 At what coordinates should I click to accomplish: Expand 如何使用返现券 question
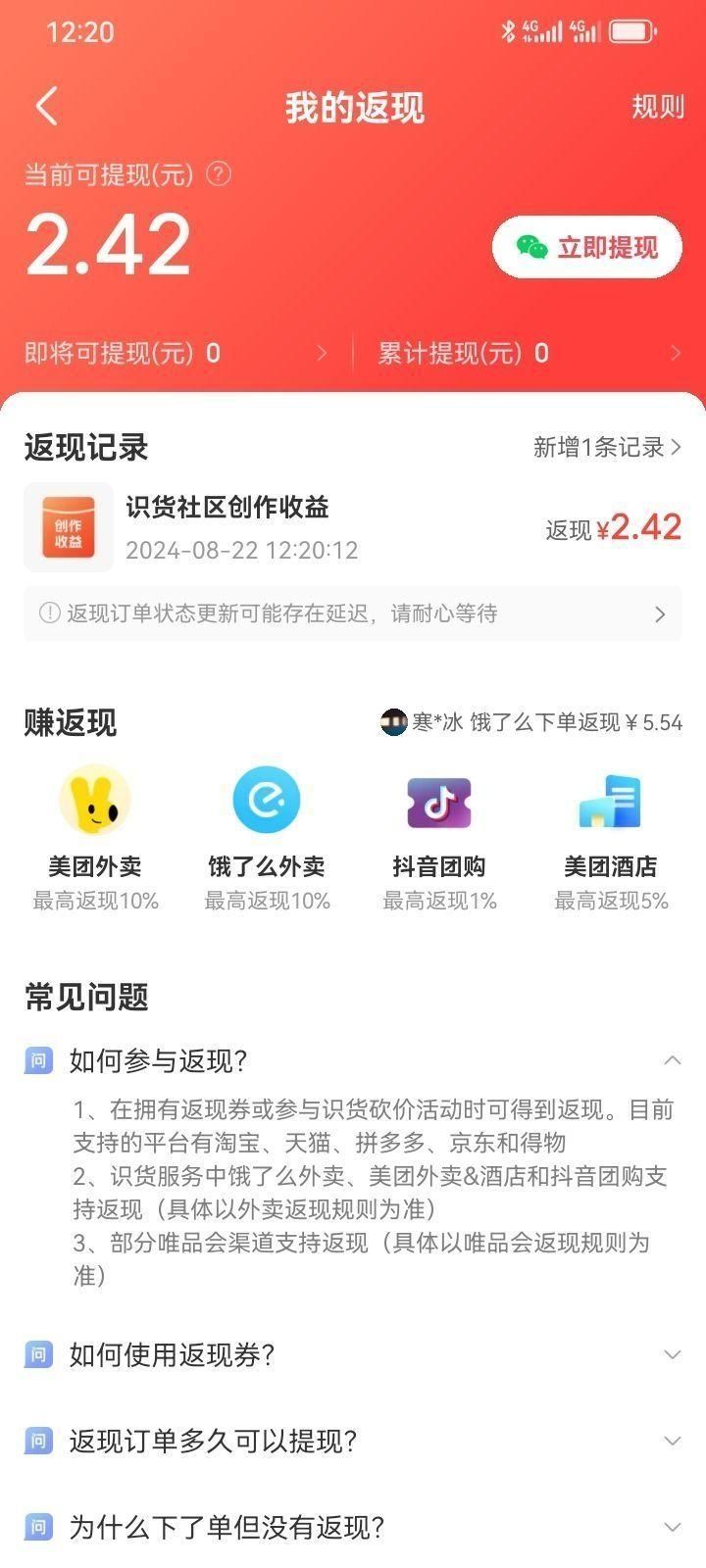pyautogui.click(x=353, y=1354)
